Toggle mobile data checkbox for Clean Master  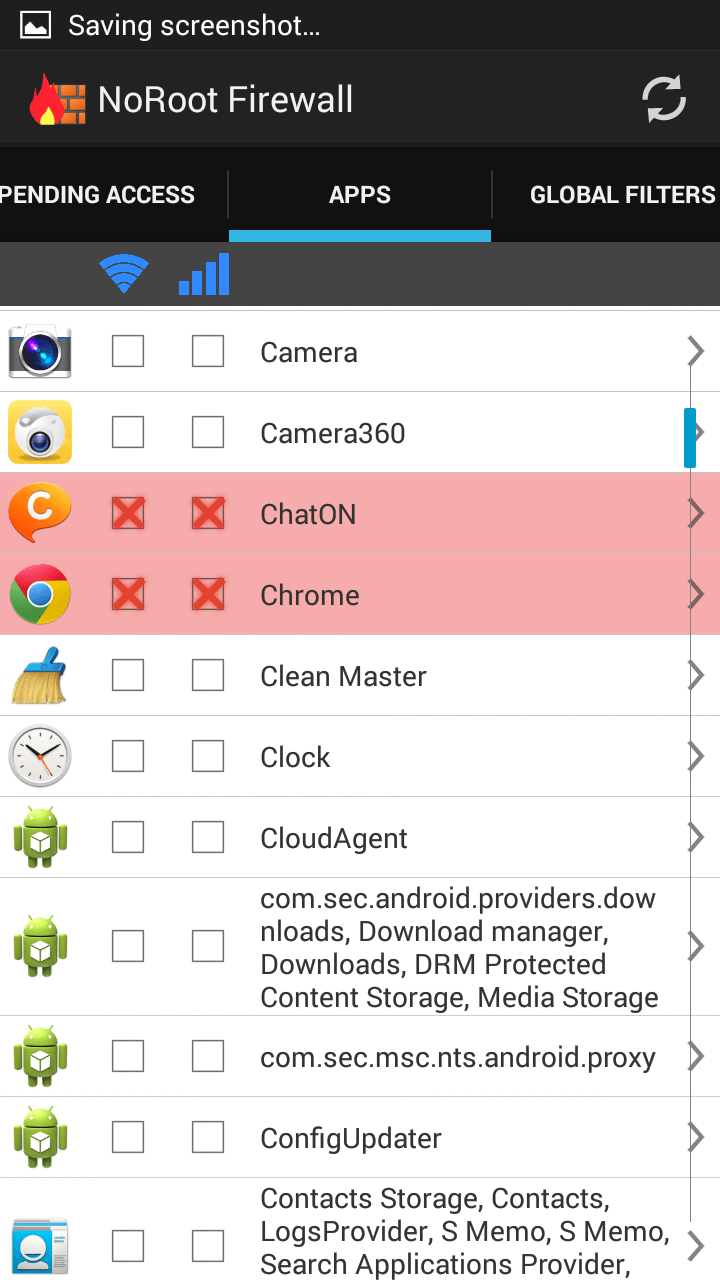pyautogui.click(x=208, y=675)
